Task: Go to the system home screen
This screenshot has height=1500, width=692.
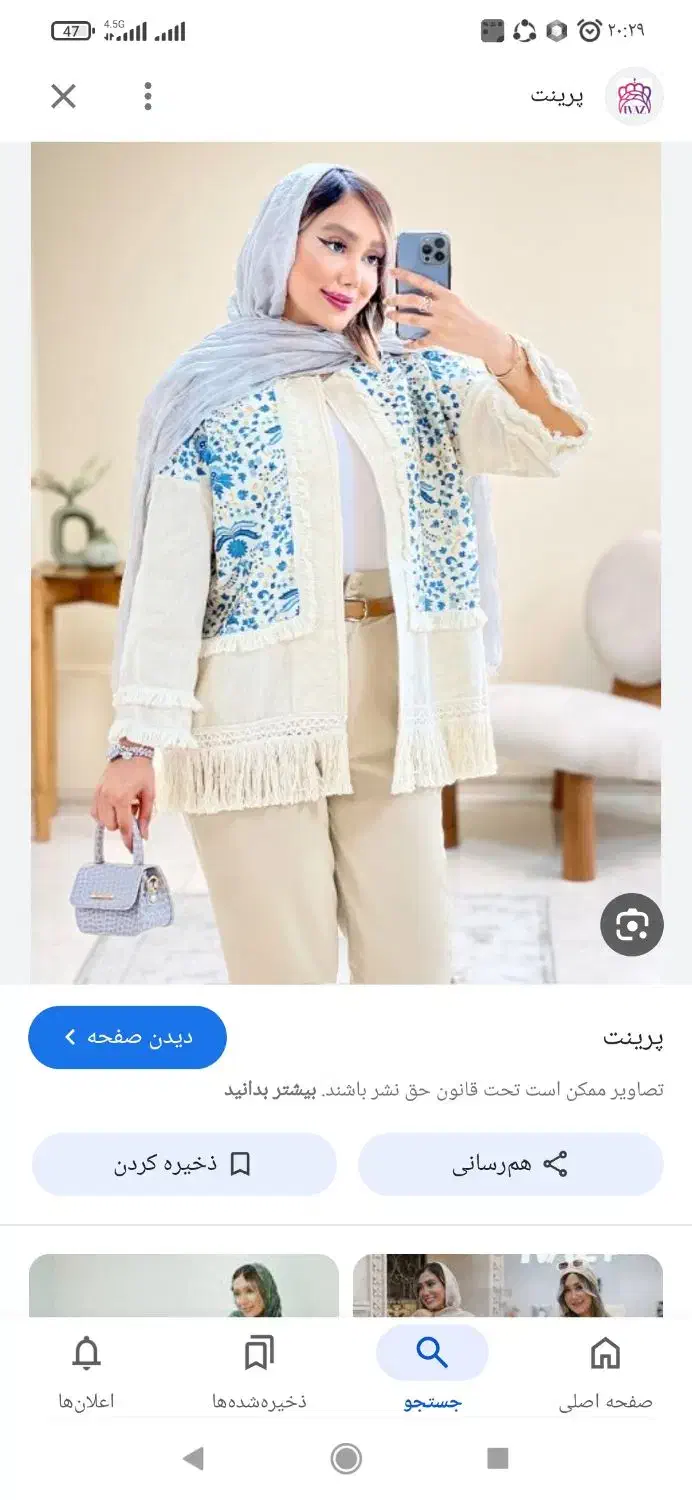Action: click(346, 1459)
